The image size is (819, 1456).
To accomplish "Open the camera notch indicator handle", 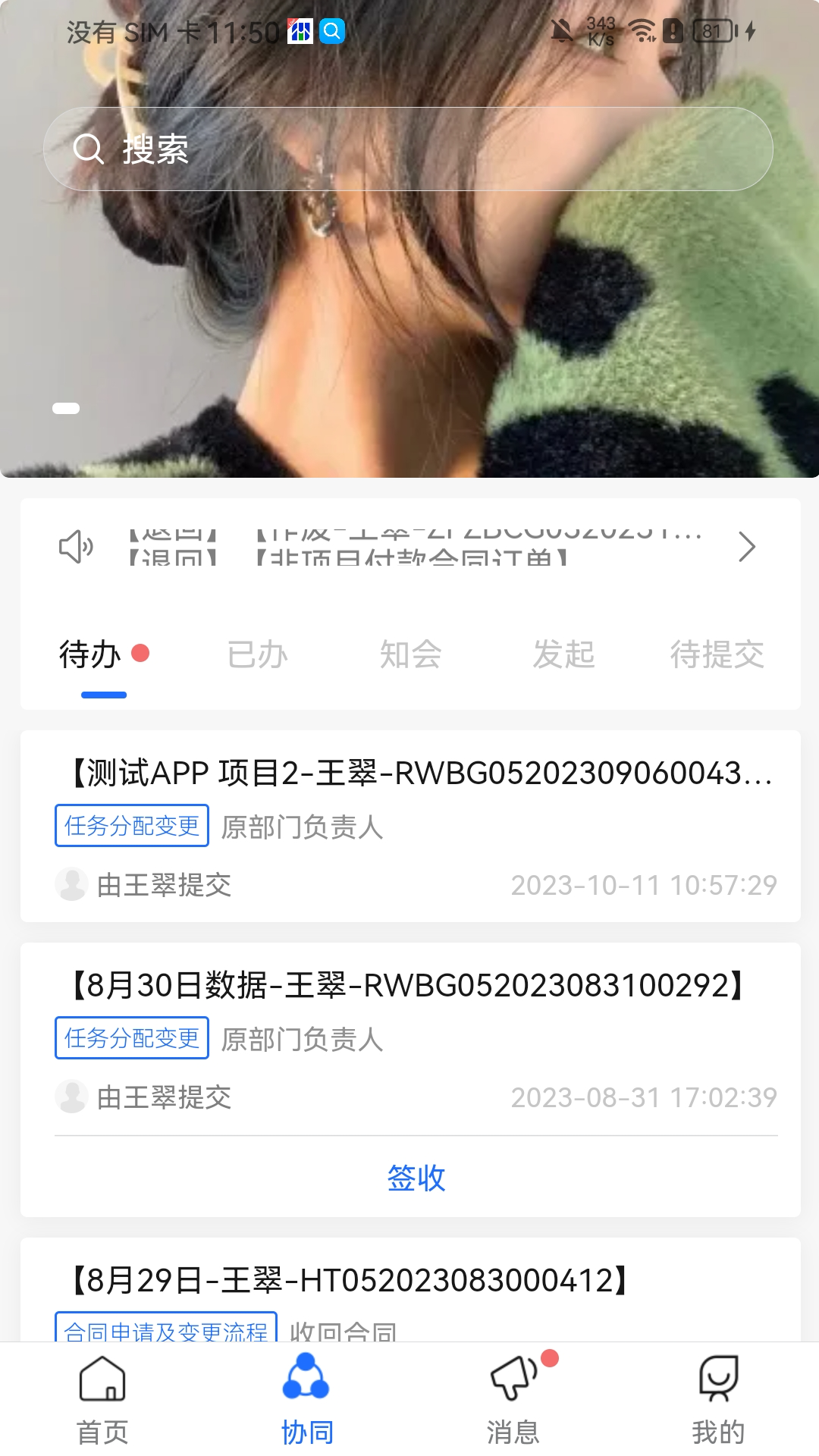I will click(x=67, y=407).
